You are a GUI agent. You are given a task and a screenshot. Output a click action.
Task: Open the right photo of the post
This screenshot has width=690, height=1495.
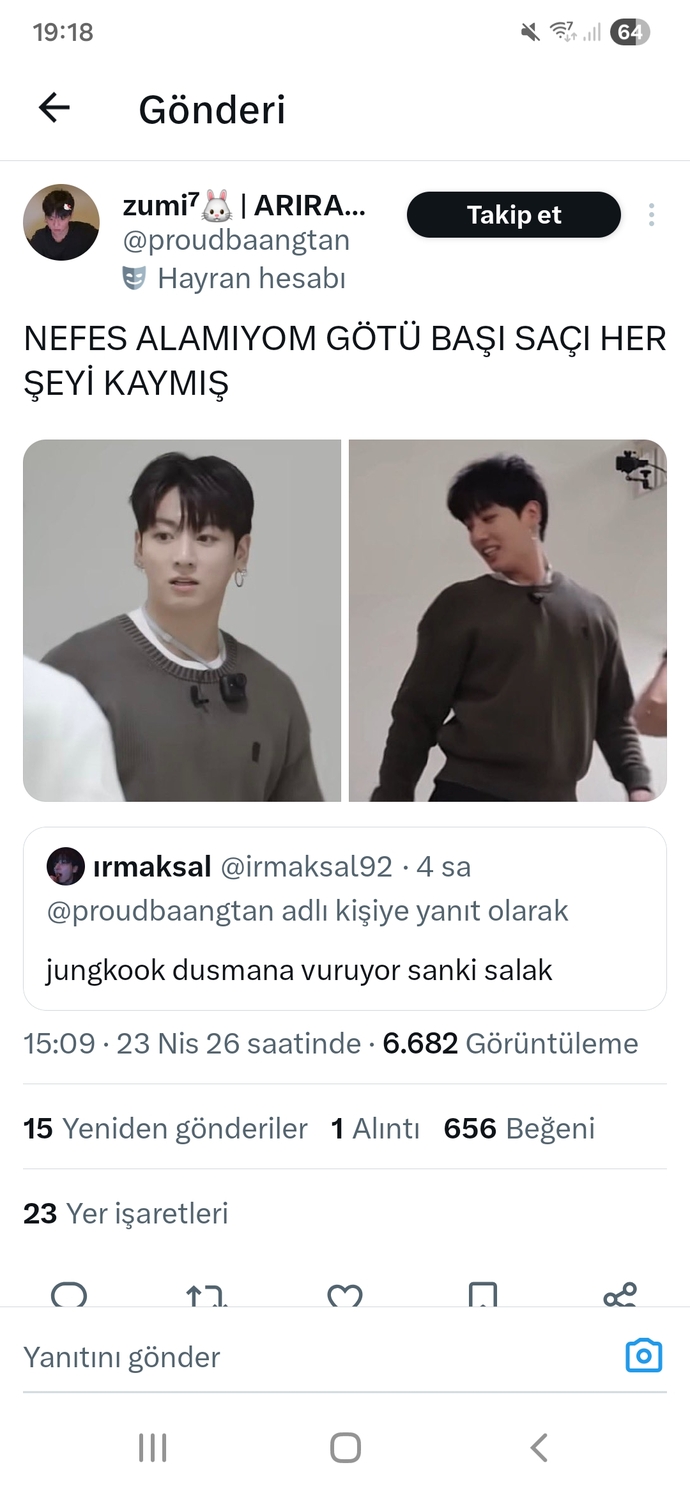click(x=508, y=620)
